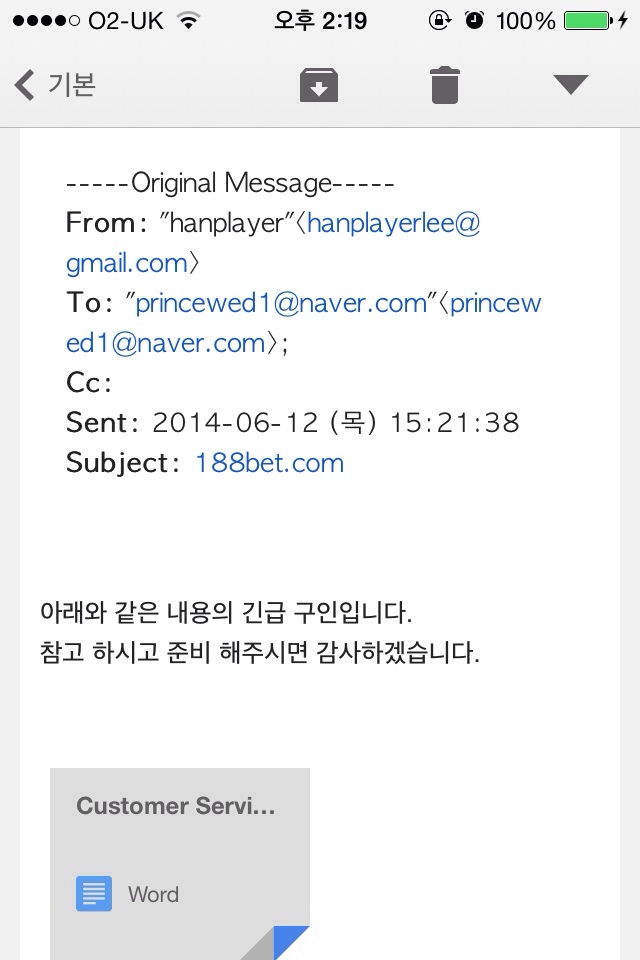Open the Customer Servi... Word attachment

[179, 862]
